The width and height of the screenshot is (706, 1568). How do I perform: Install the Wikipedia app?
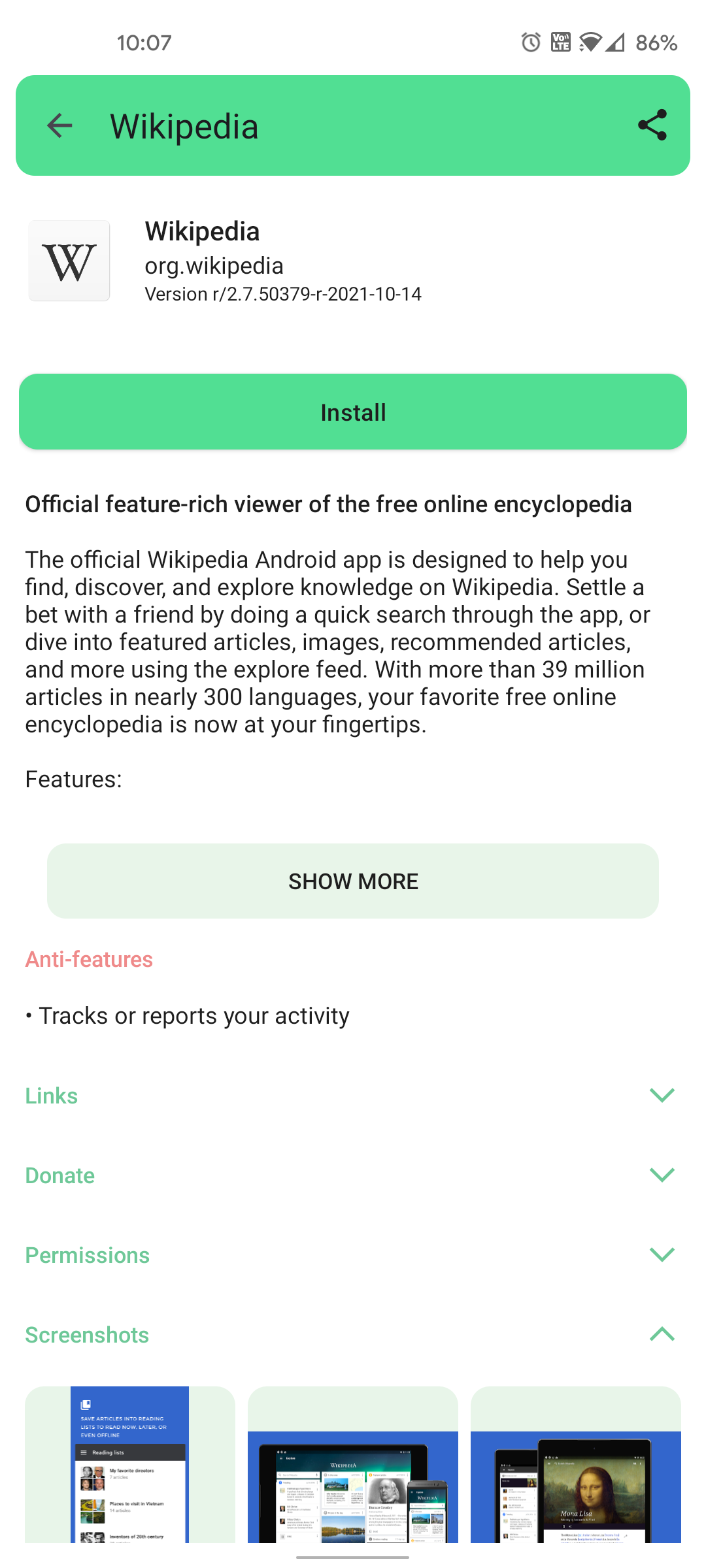coord(353,412)
